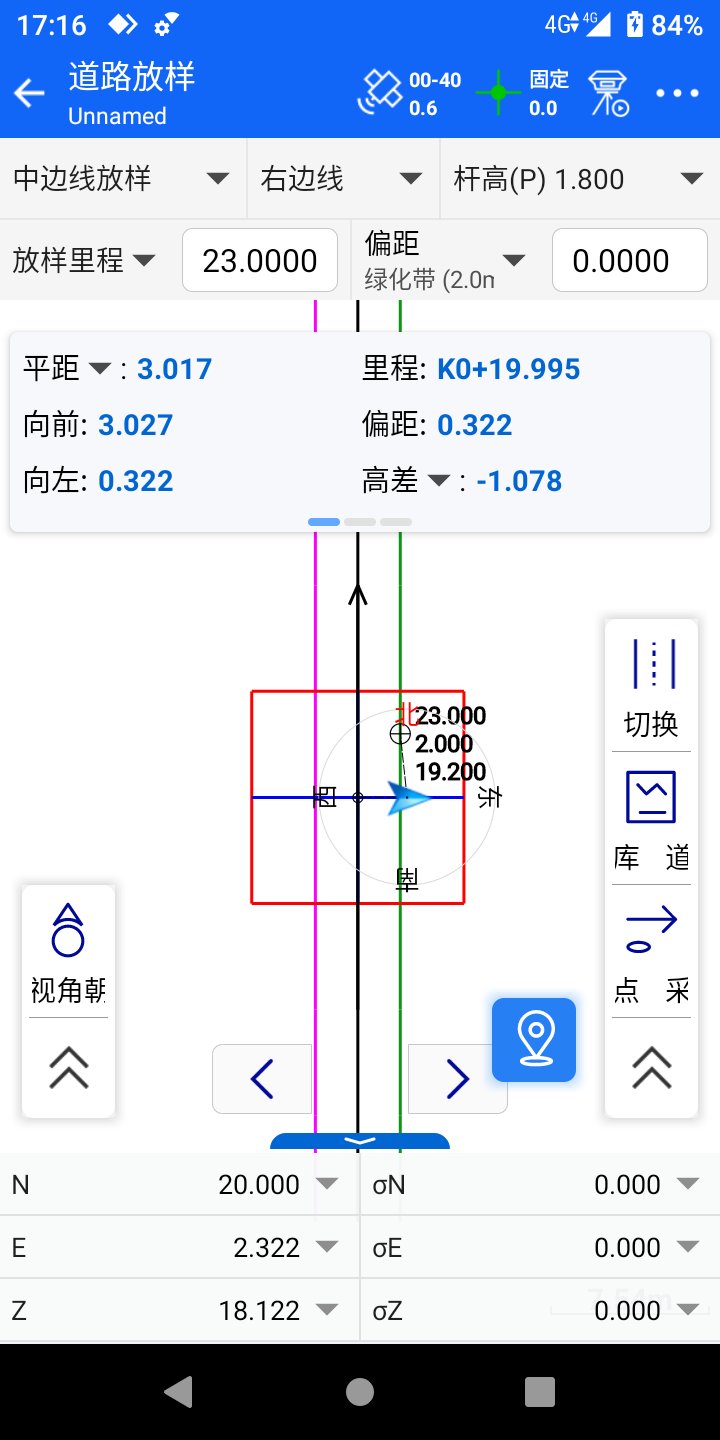Collapse the bottom coordinate panel handle
The image size is (720, 1440).
[360, 1141]
